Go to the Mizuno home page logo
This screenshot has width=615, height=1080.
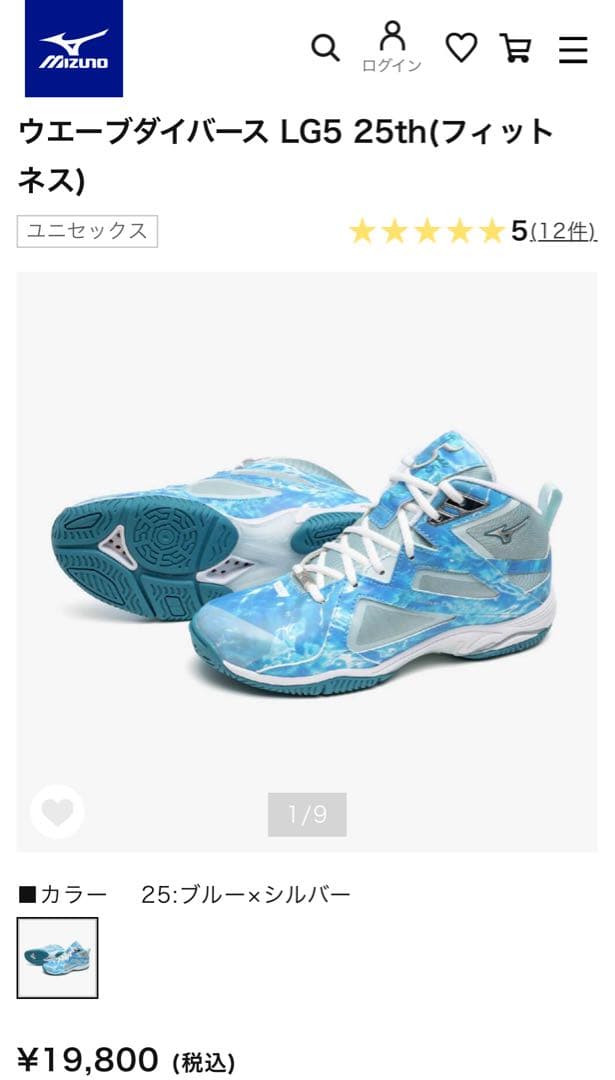(x=74, y=48)
